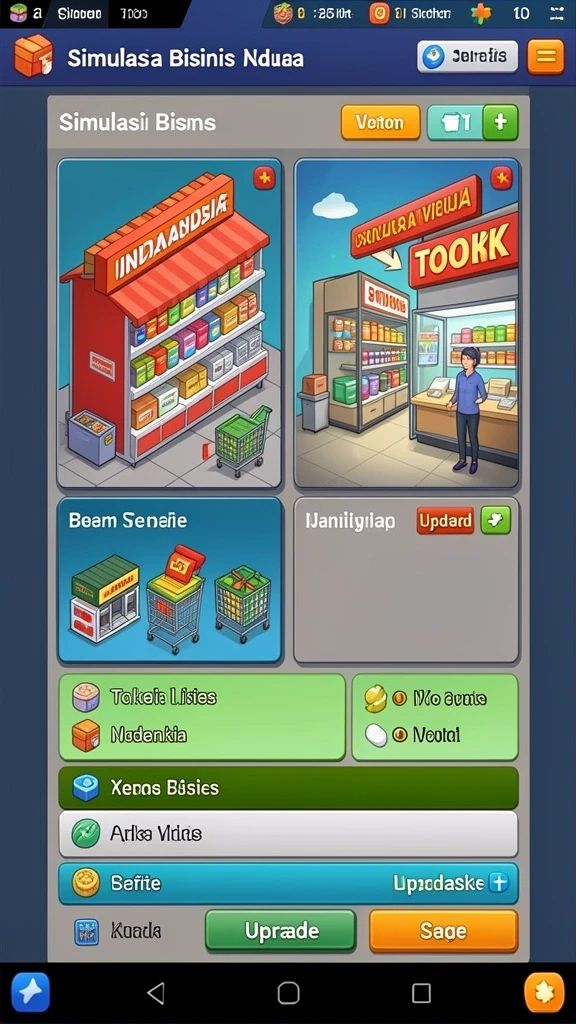This screenshot has width=576, height=1024.
Task: Open the orange hamburger menu
Action: [545, 56]
